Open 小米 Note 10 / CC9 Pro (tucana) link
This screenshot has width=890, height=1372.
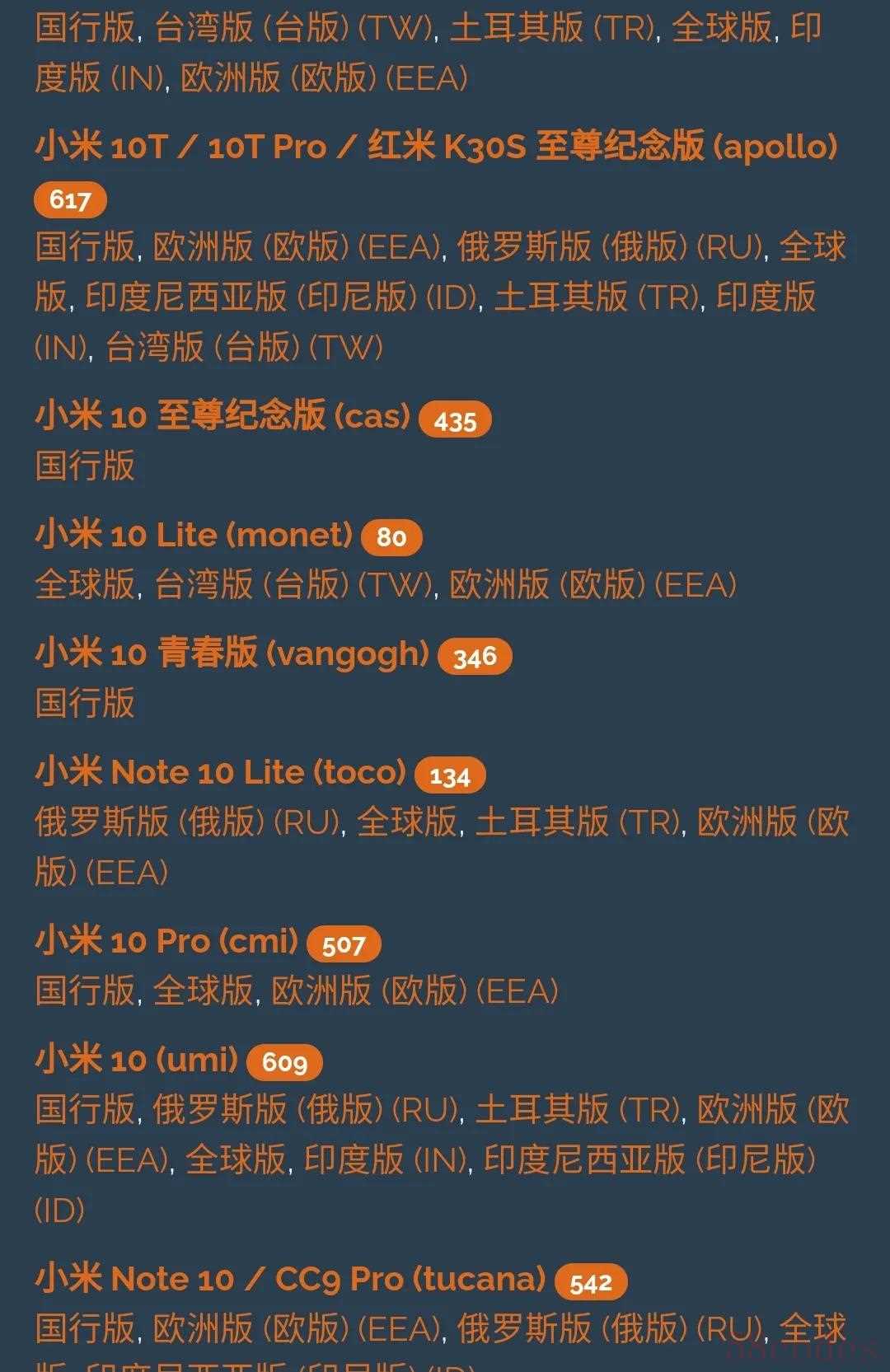pos(290,1280)
